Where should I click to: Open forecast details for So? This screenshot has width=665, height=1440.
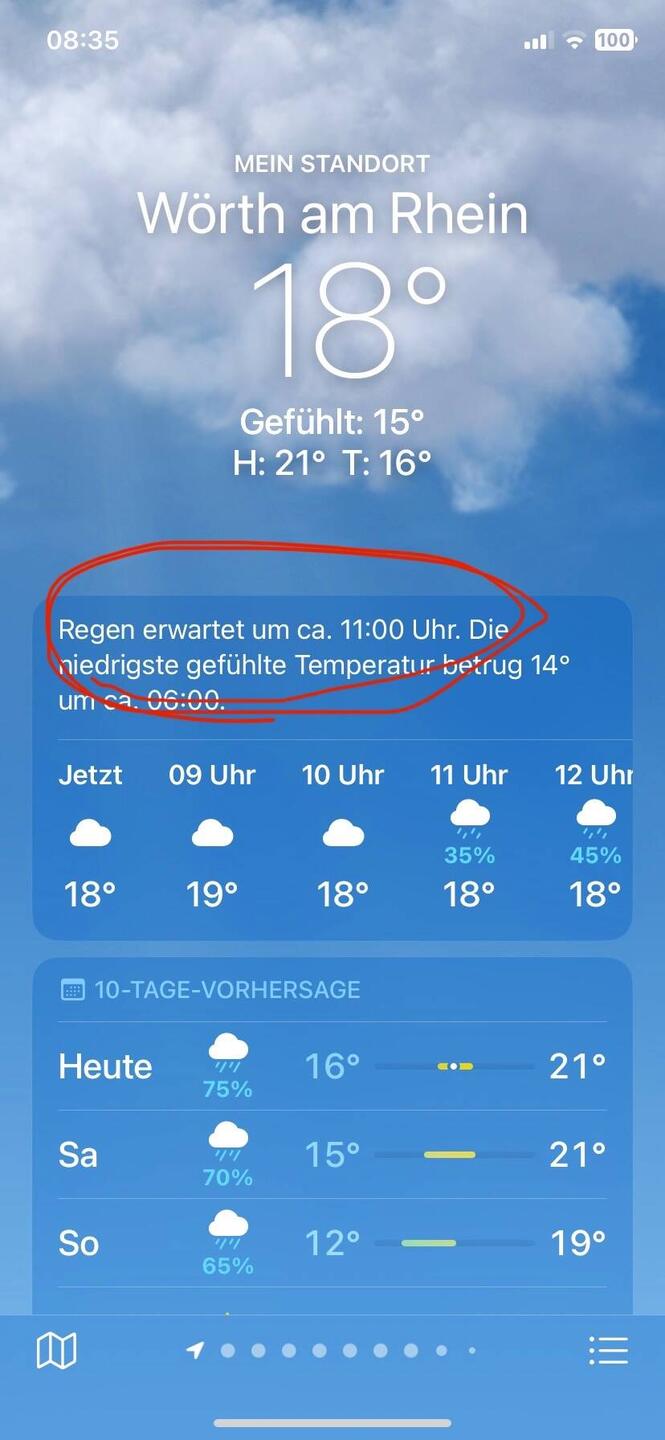(x=332, y=1243)
